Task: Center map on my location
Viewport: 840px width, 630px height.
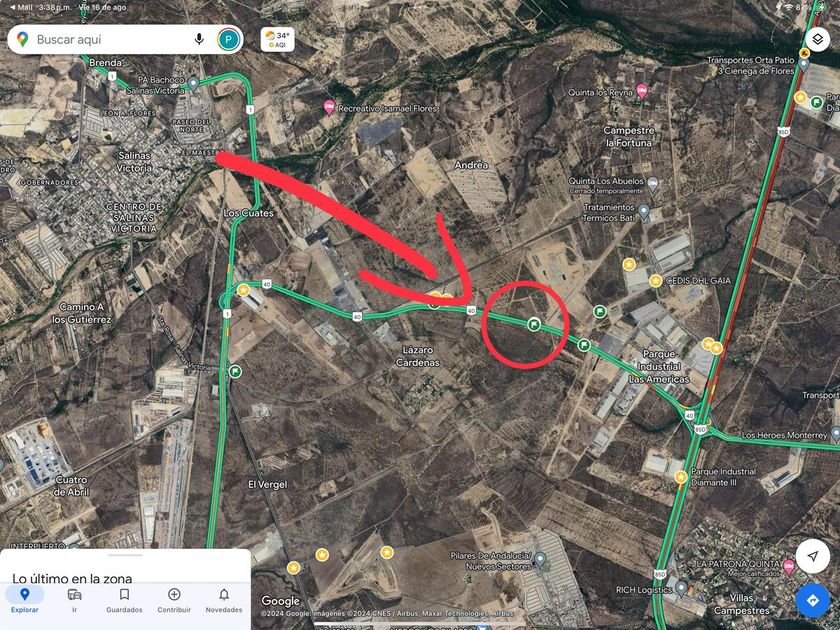Action: click(x=813, y=556)
